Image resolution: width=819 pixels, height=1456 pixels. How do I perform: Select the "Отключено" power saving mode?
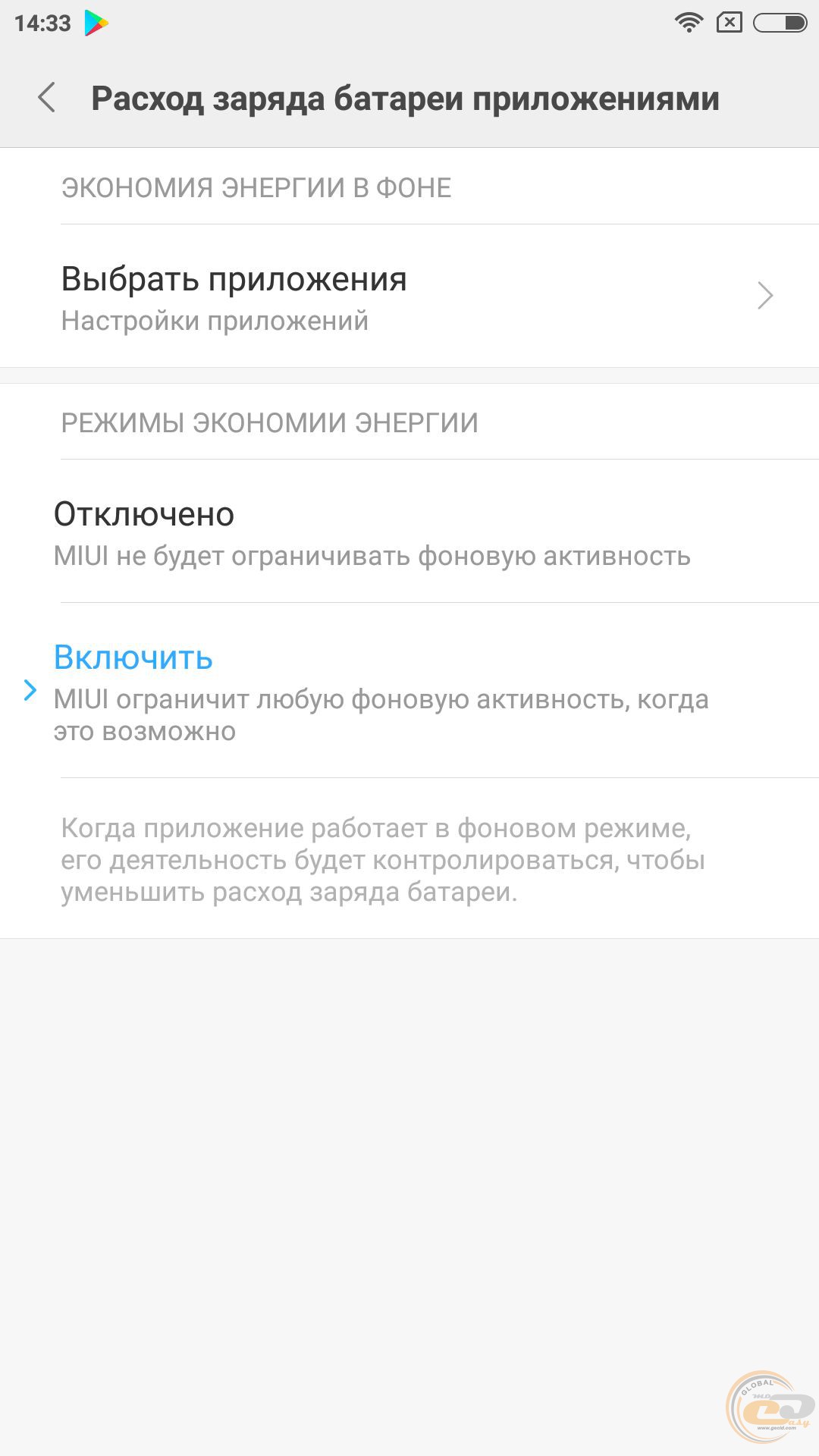pyautogui.click(x=409, y=532)
